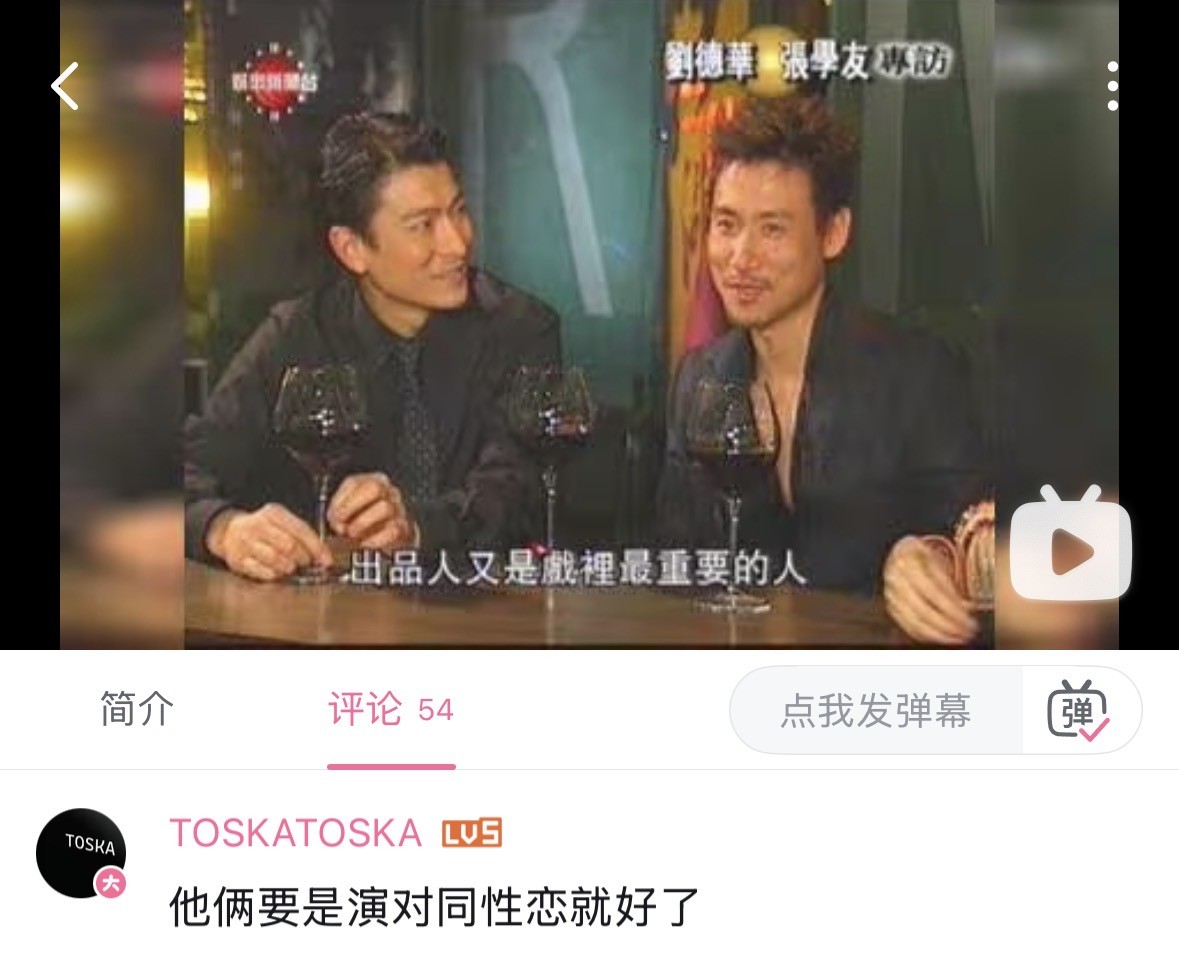Open TOSKATOSKA's profile avatar
The image size is (1179, 974).
[x=81, y=852]
